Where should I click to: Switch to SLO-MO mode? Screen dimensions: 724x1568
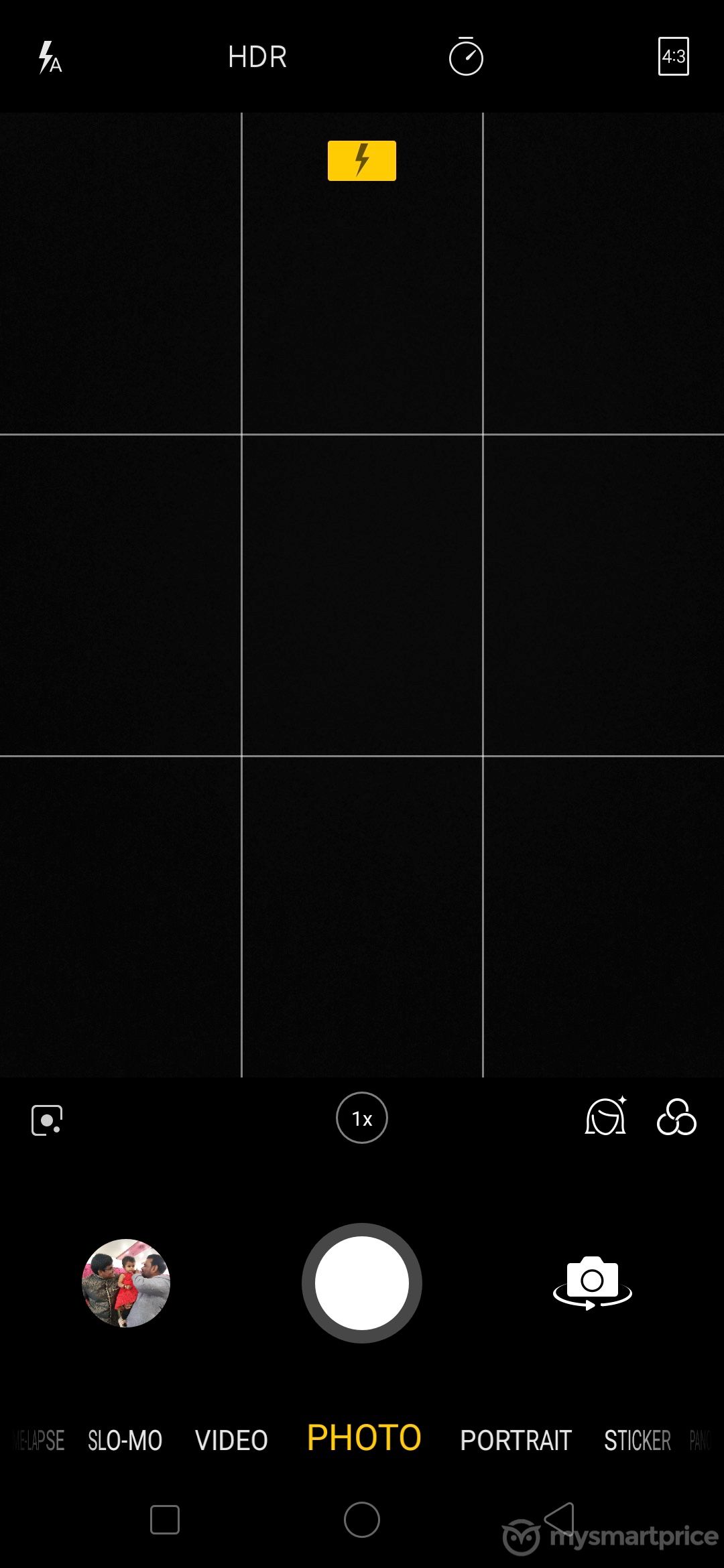[125, 1440]
